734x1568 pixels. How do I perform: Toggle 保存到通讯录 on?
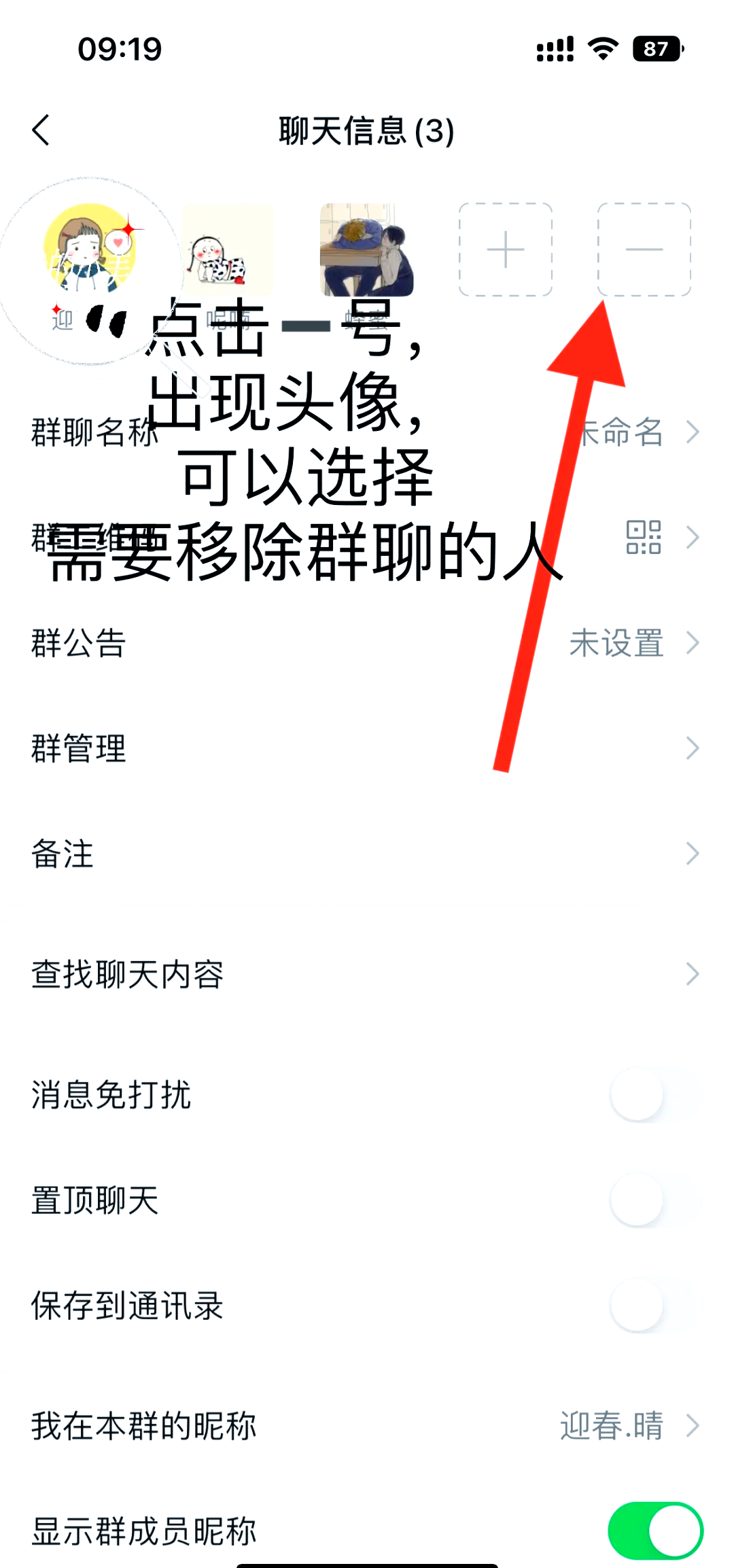654,1306
